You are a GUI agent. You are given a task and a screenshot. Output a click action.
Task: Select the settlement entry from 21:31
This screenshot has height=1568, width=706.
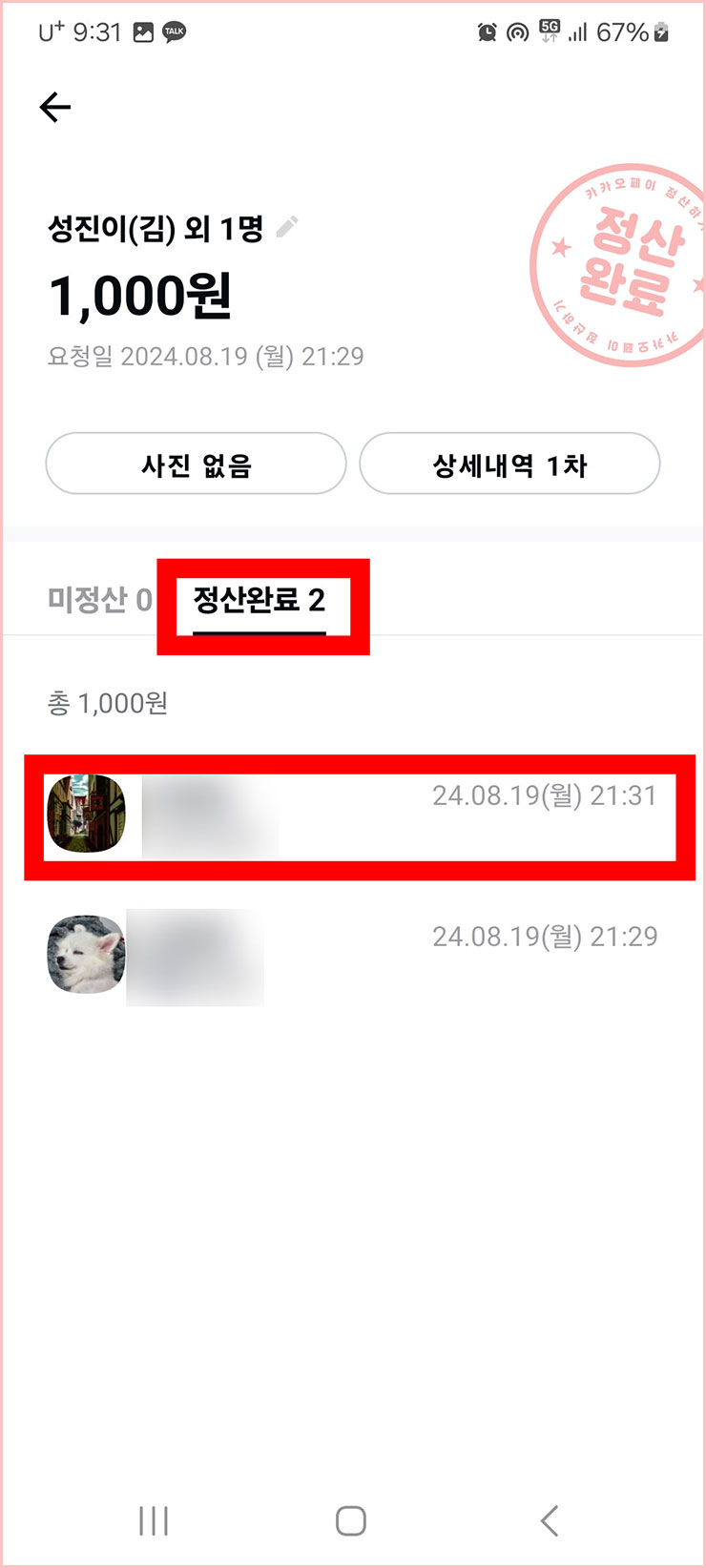pos(353,818)
